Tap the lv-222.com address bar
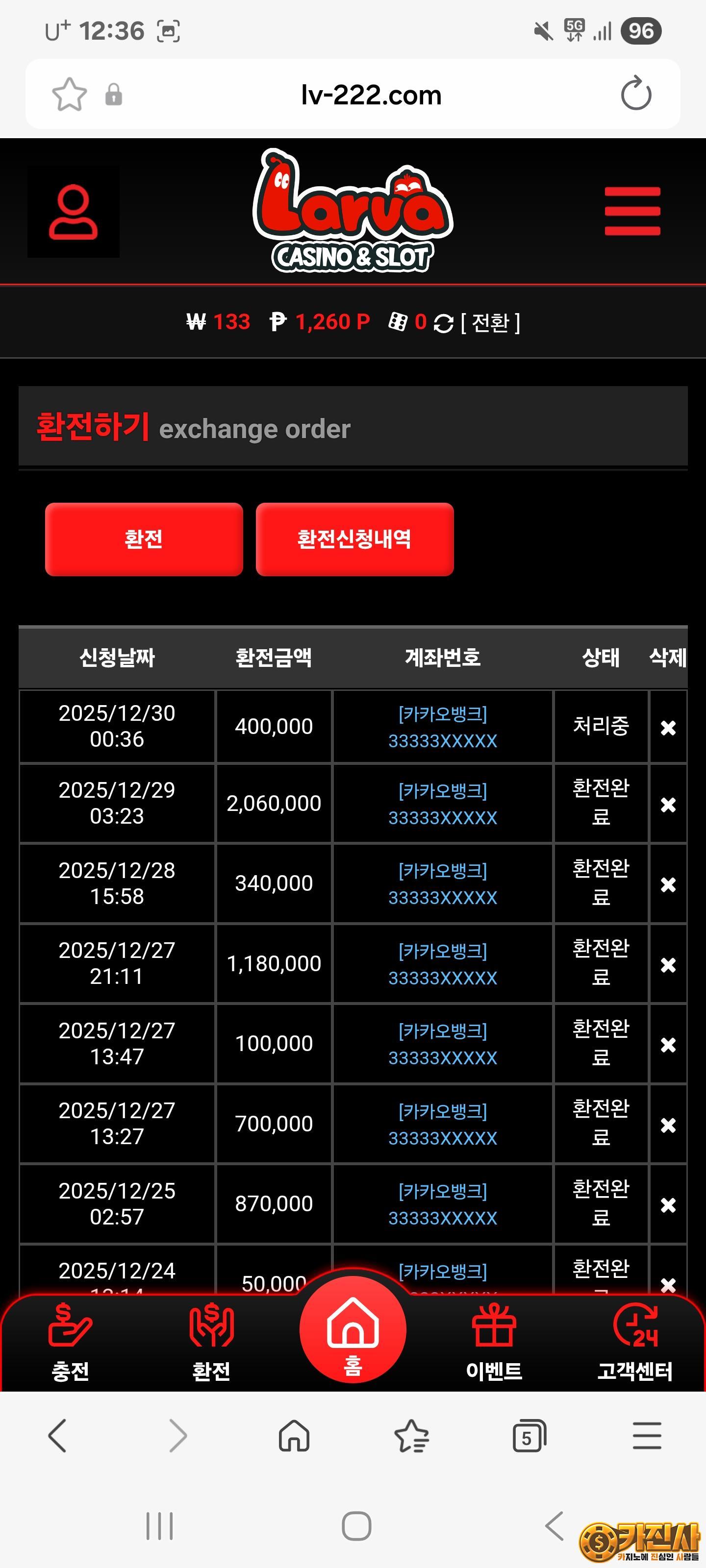This screenshot has height=1568, width=706. pyautogui.click(x=370, y=95)
